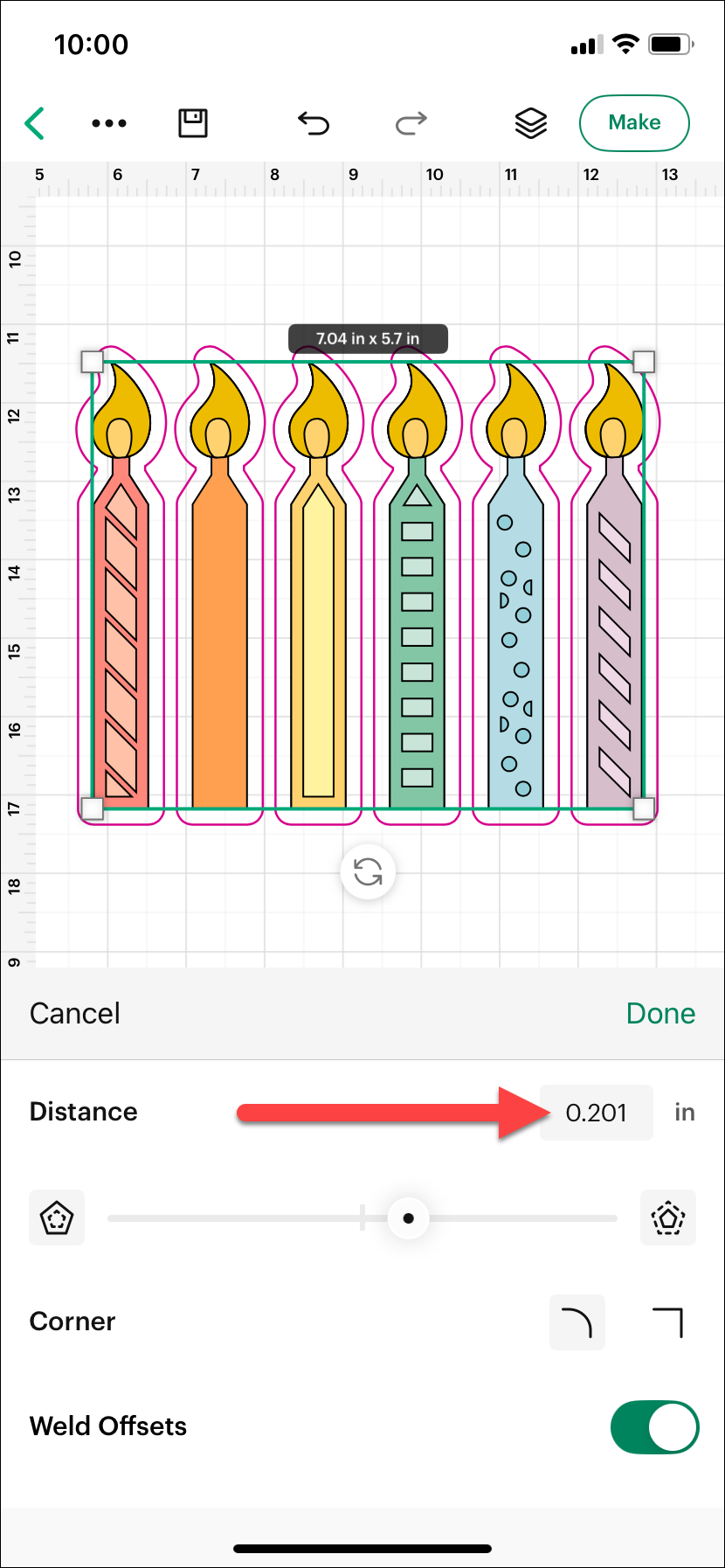Select the square corner option

(x=666, y=1322)
